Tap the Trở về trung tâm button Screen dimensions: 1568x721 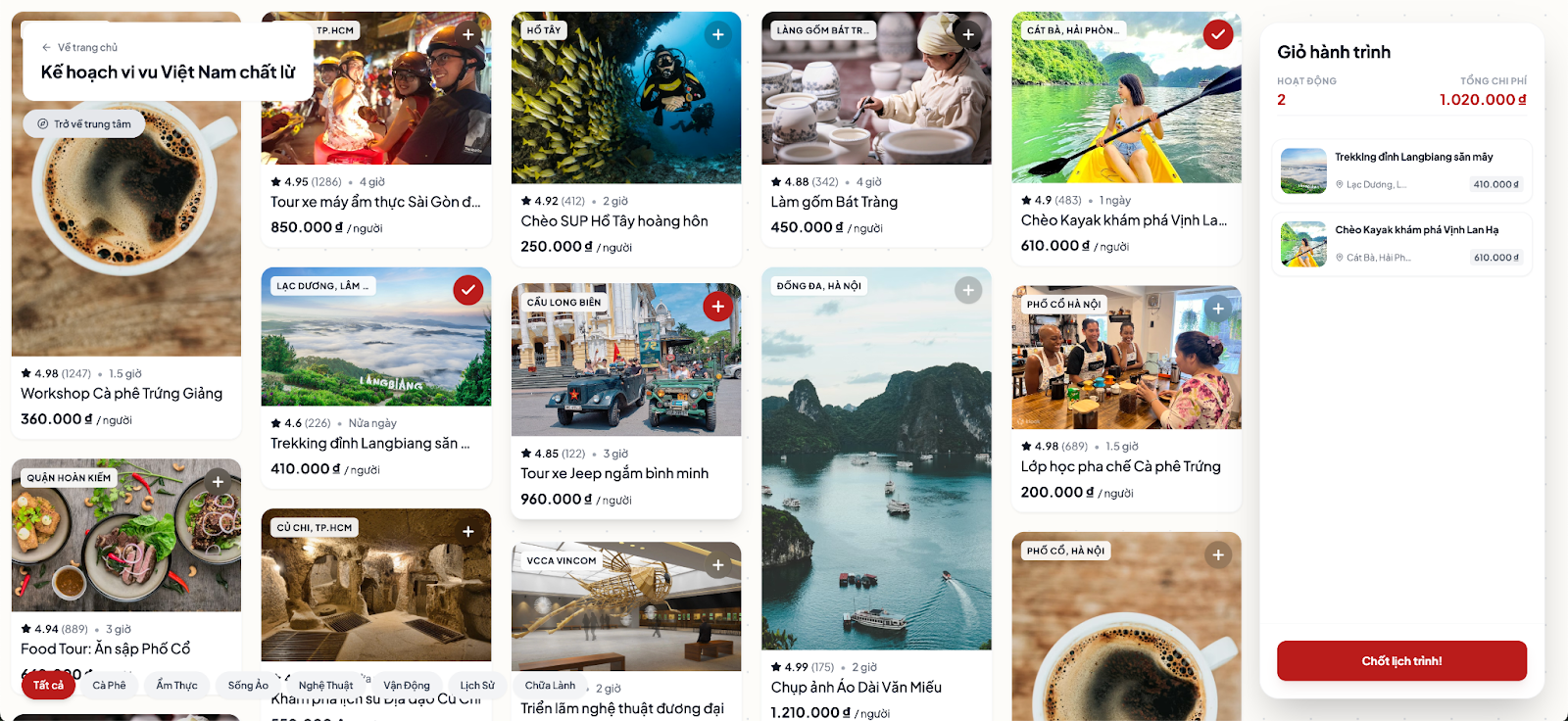84,124
